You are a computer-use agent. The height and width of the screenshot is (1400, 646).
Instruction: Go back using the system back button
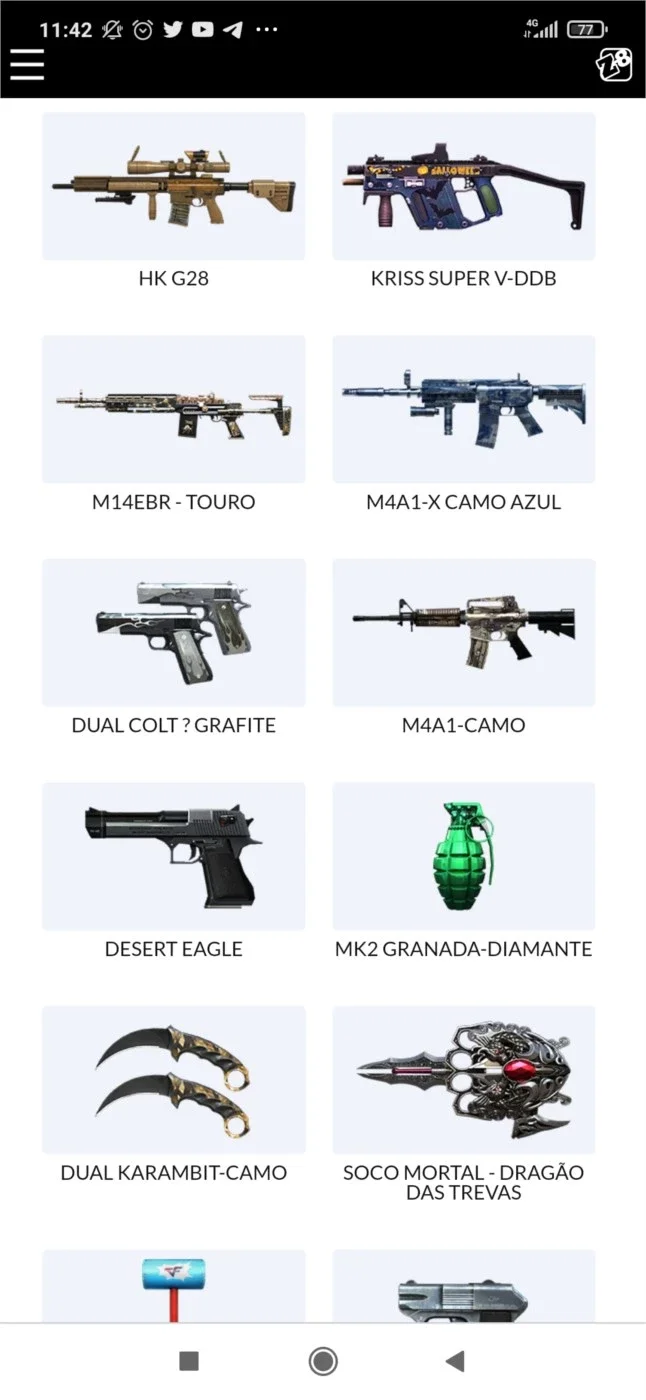(x=455, y=1360)
